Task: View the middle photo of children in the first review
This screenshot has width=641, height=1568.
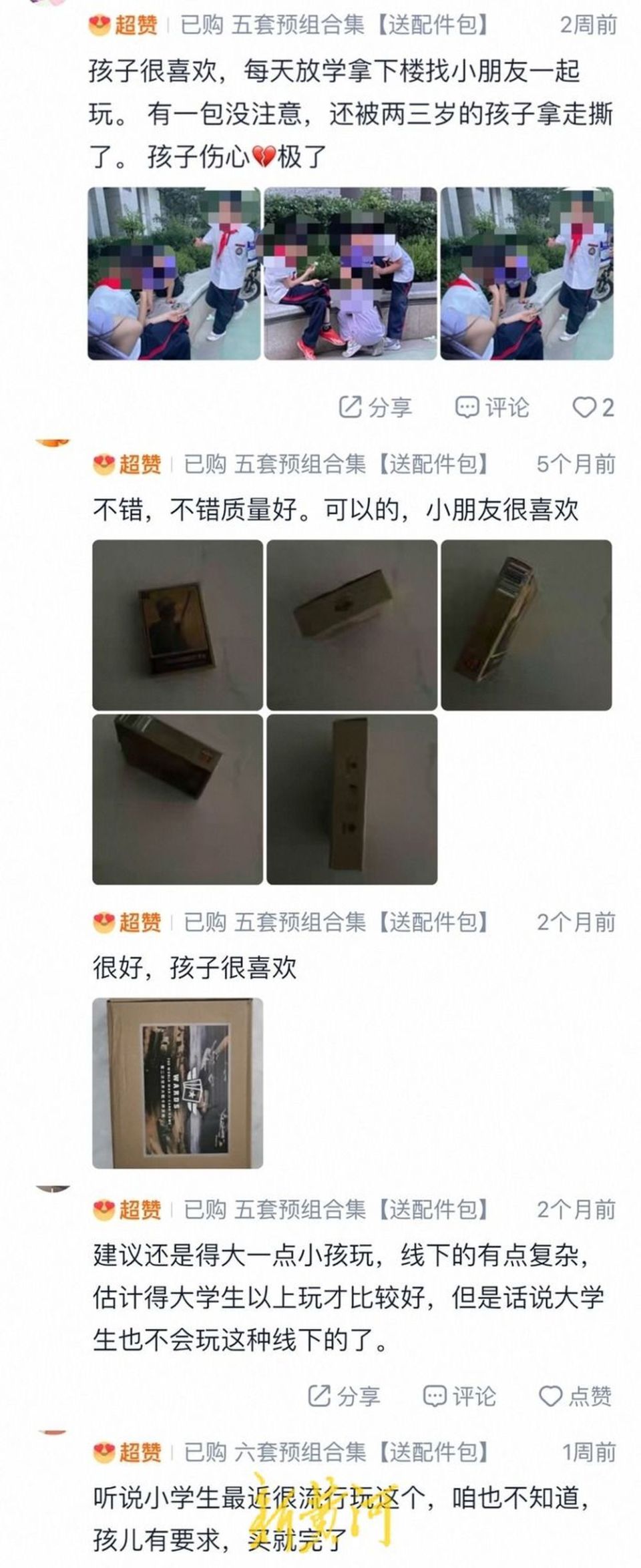Action: [351, 274]
